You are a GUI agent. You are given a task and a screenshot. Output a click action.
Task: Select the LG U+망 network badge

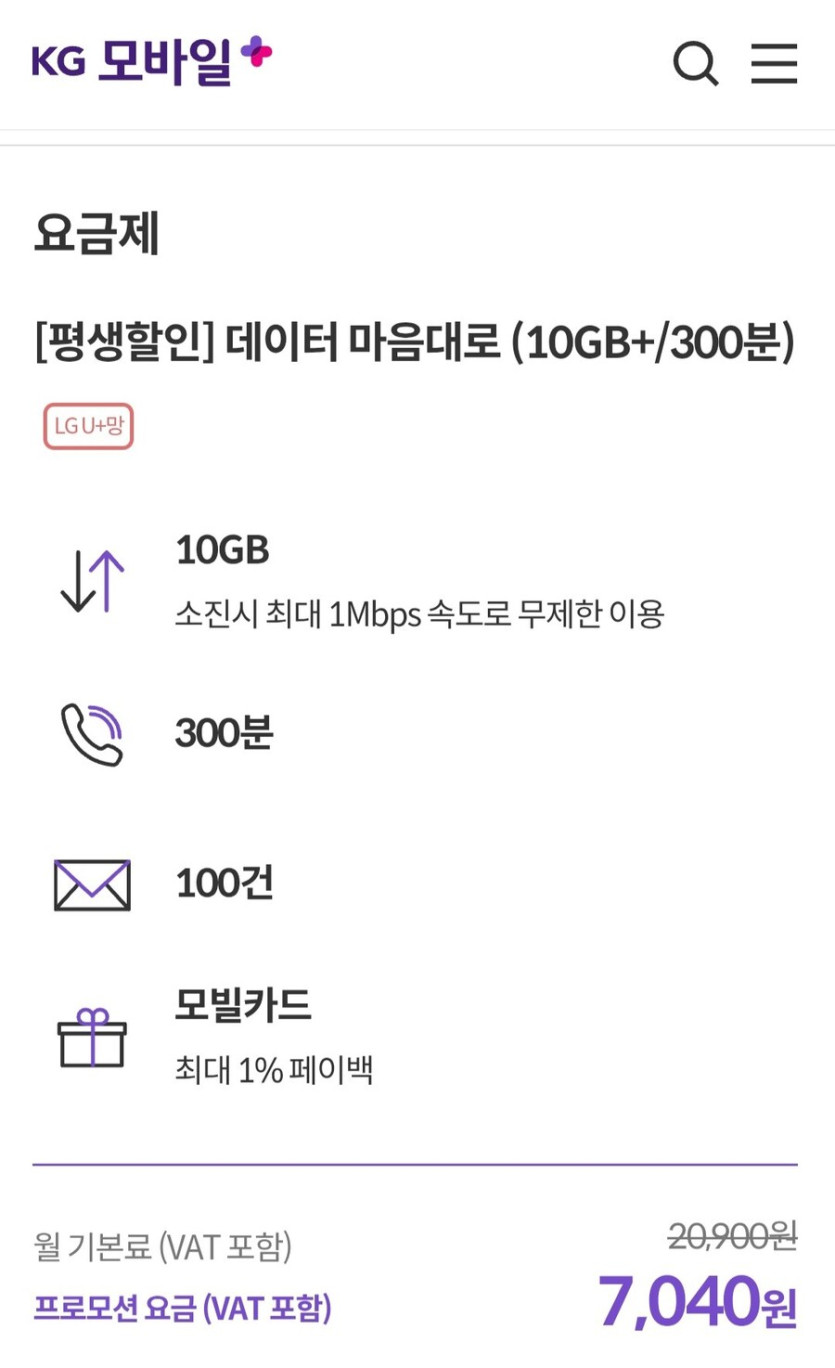pos(88,425)
